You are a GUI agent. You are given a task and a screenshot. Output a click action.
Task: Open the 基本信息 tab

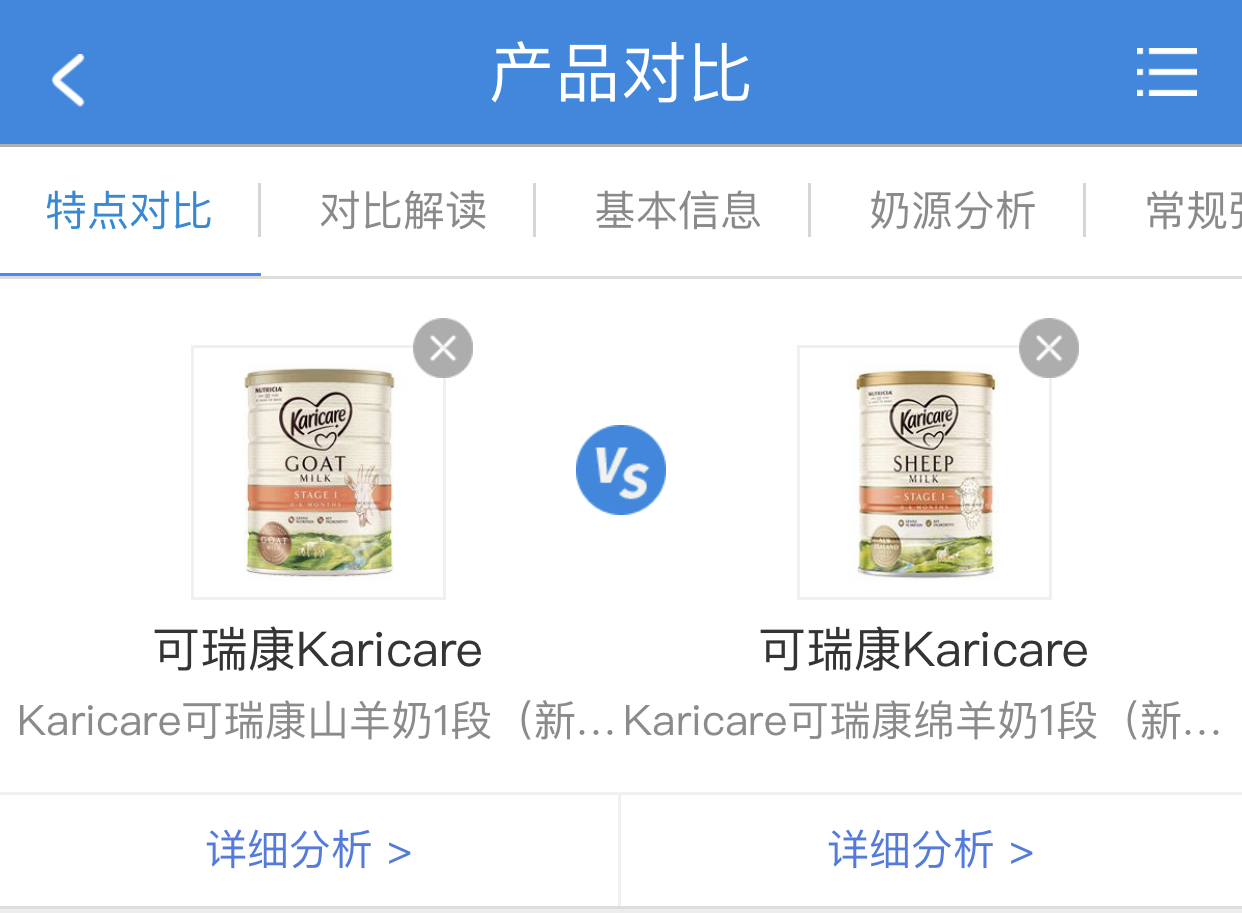click(678, 211)
